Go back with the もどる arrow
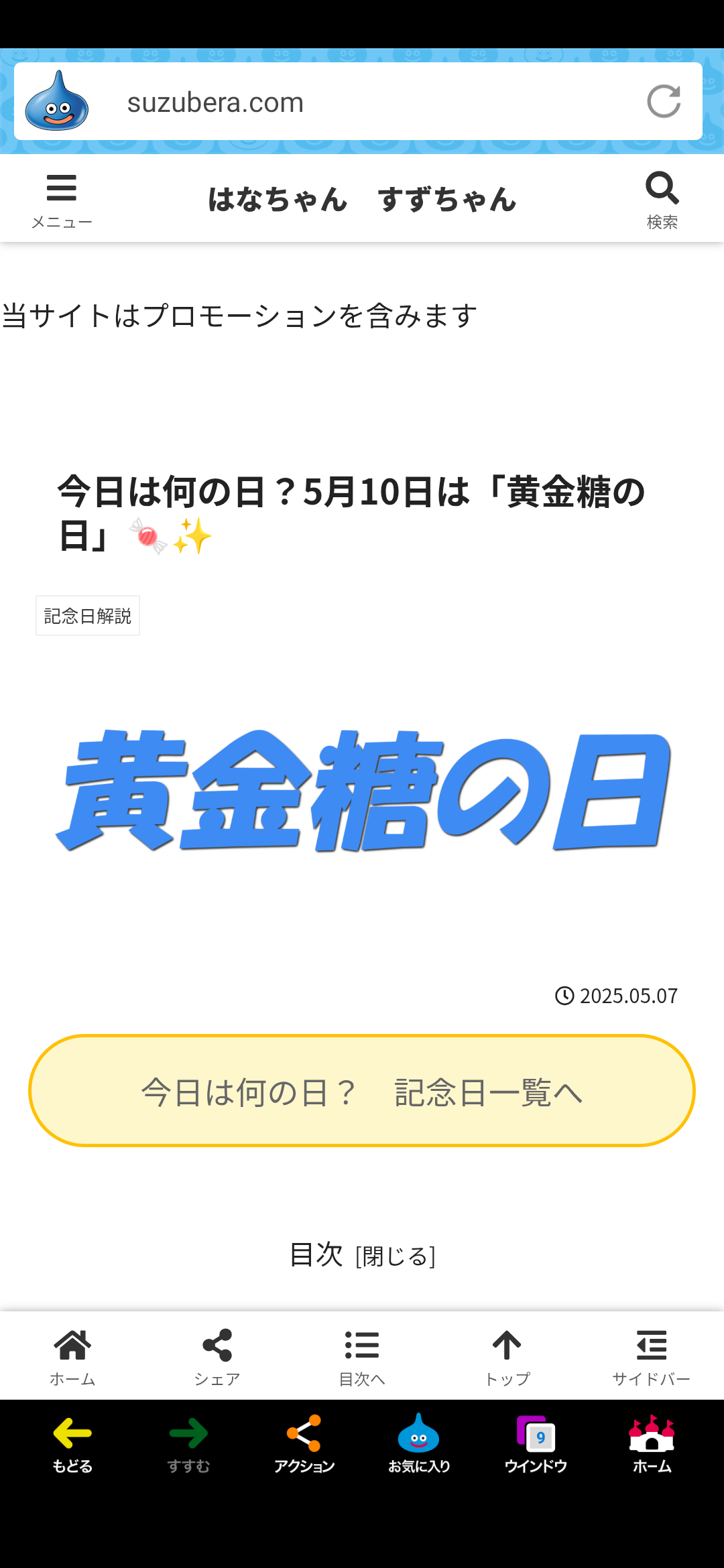The image size is (724, 1568). [x=72, y=1444]
